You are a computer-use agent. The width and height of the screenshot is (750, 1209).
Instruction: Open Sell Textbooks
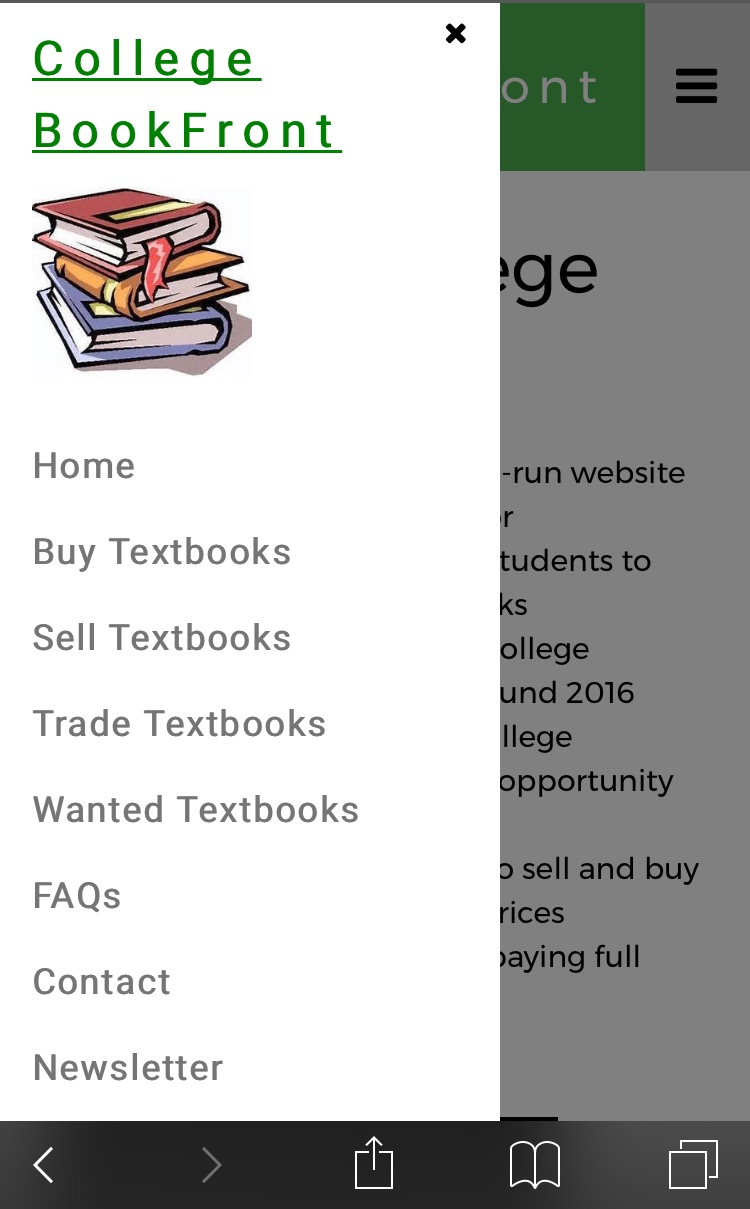pos(162,638)
